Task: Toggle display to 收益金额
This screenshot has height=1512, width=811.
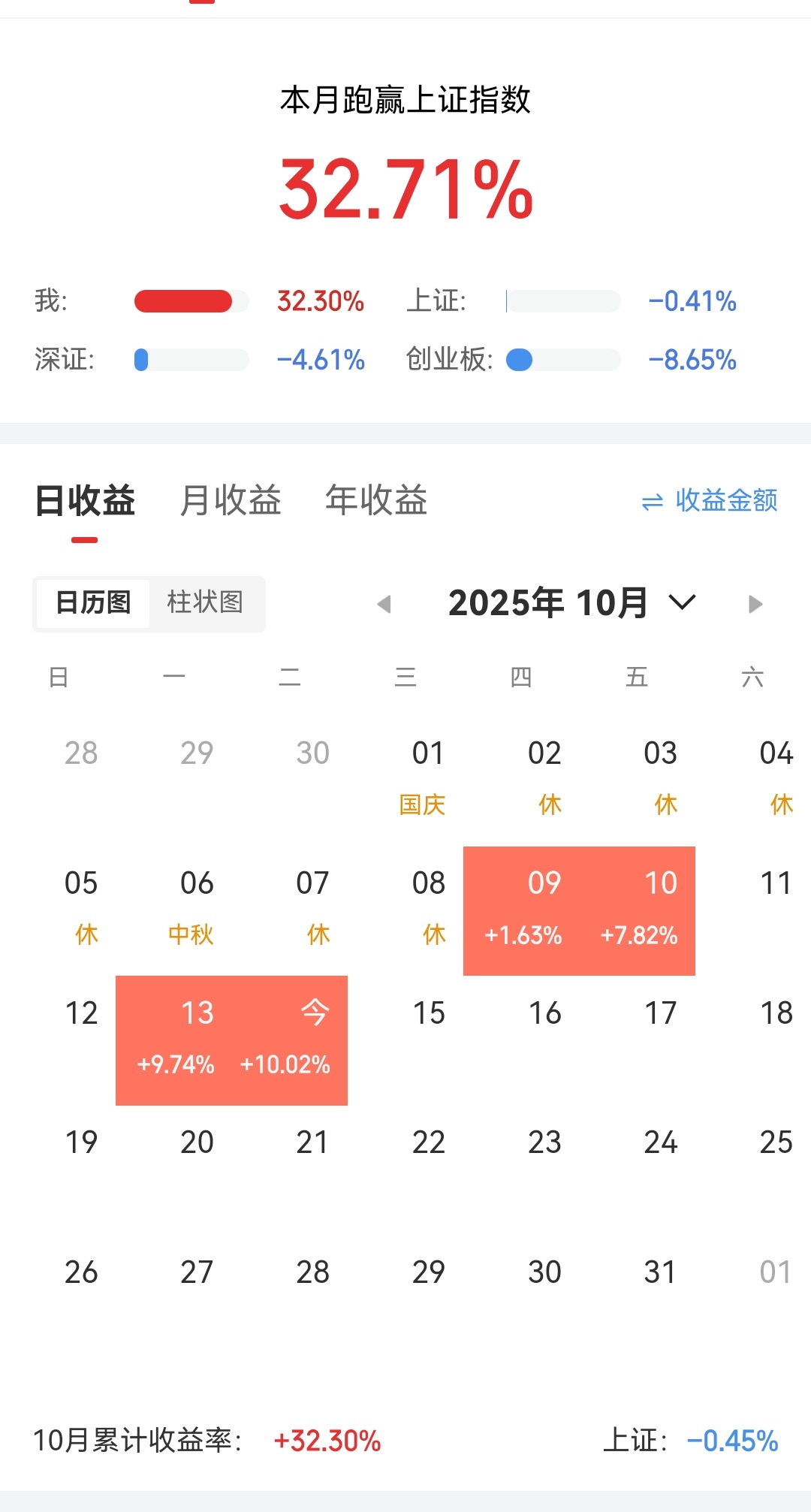Action: tap(710, 500)
